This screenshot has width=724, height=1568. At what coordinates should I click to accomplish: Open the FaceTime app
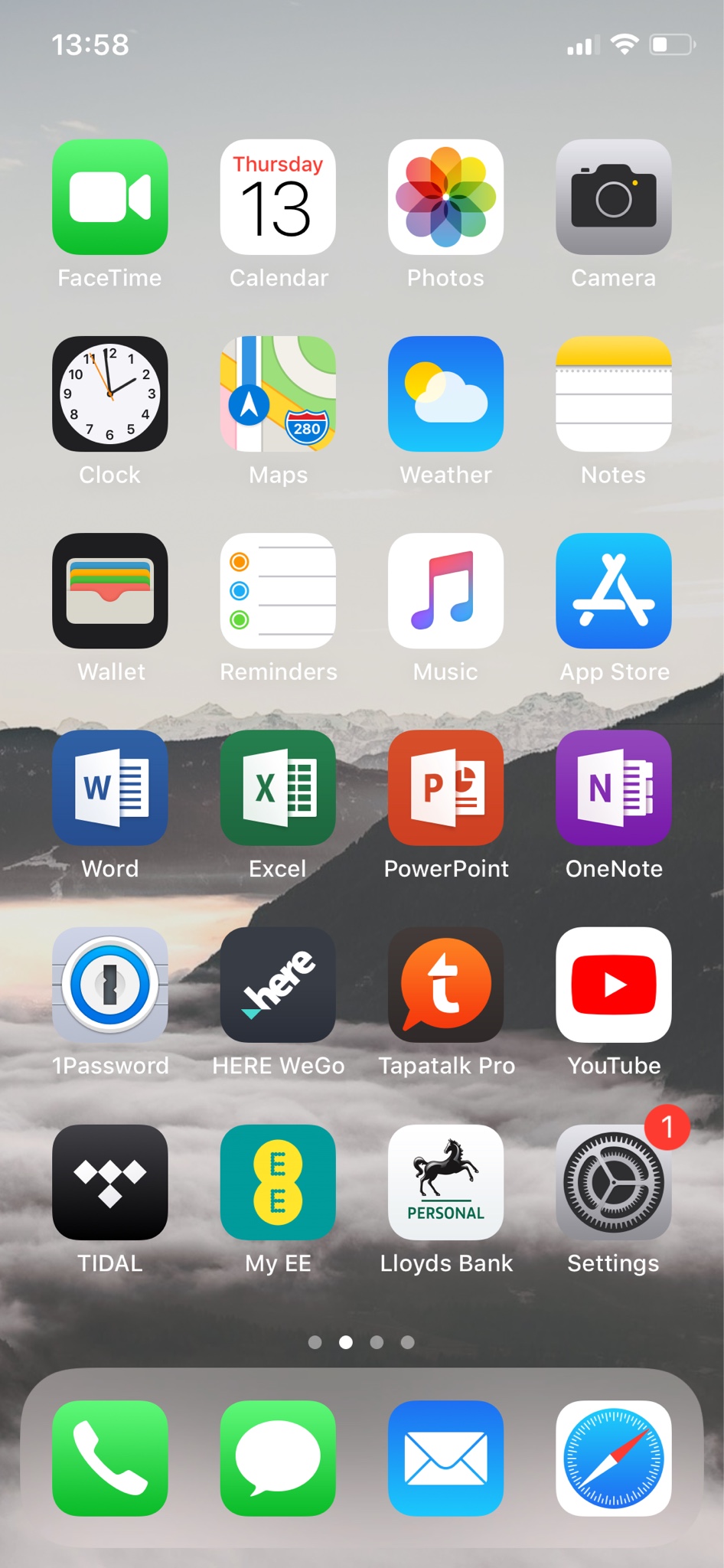(110, 197)
